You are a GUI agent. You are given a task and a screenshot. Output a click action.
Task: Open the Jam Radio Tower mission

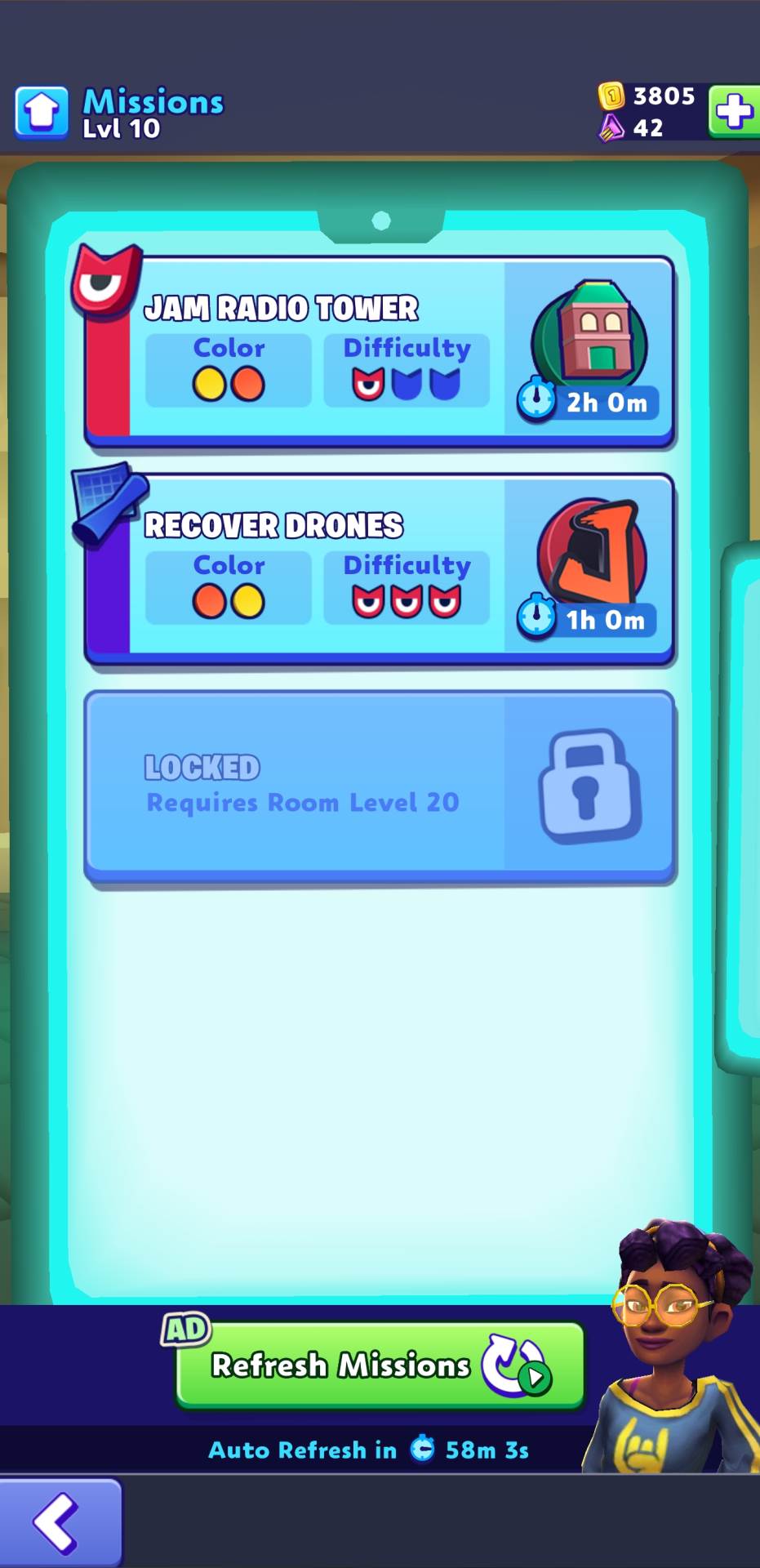pyautogui.click(x=380, y=352)
